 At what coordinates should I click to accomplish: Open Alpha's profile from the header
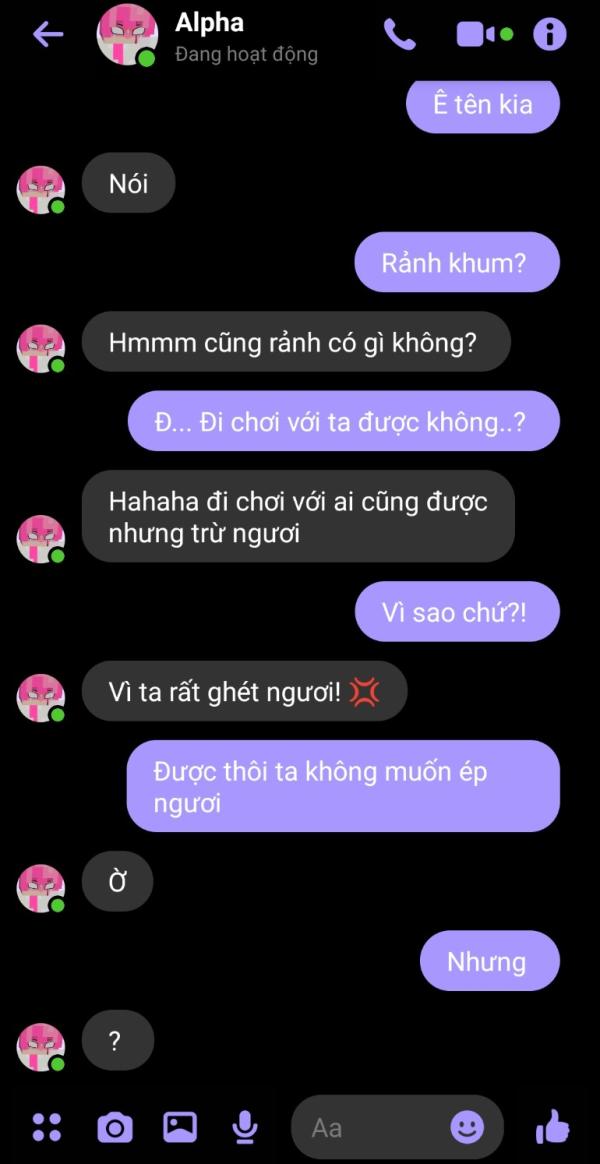pyautogui.click(x=209, y=37)
